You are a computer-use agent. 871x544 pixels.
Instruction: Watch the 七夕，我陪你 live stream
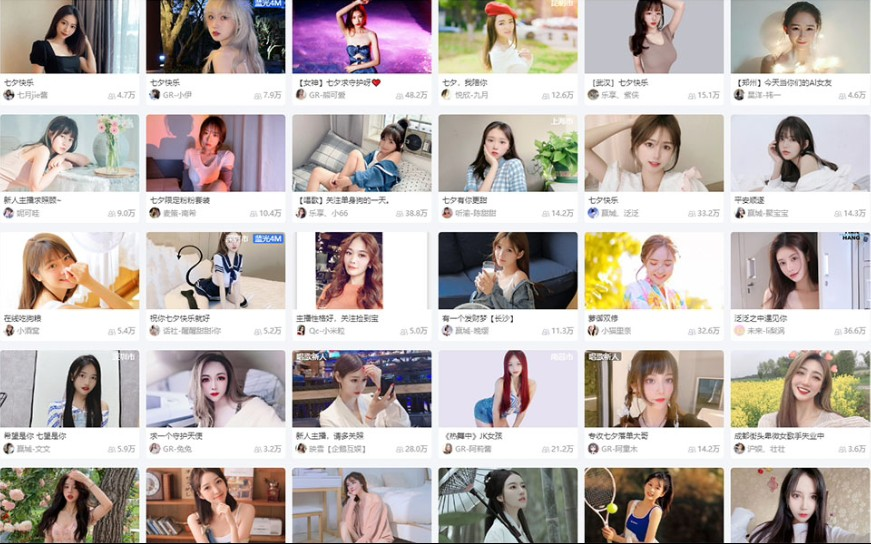(507, 37)
